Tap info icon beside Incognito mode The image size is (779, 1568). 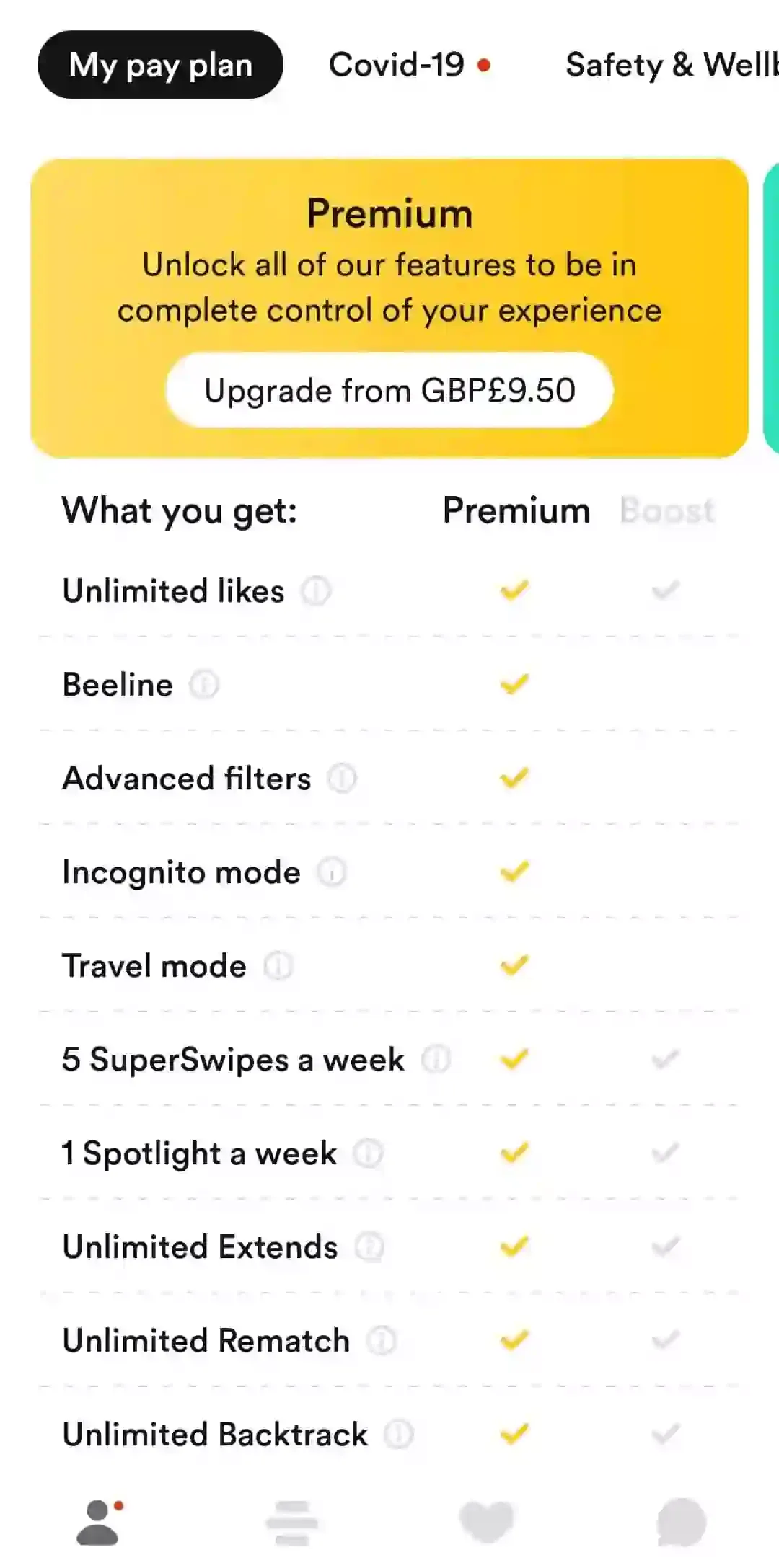332,872
